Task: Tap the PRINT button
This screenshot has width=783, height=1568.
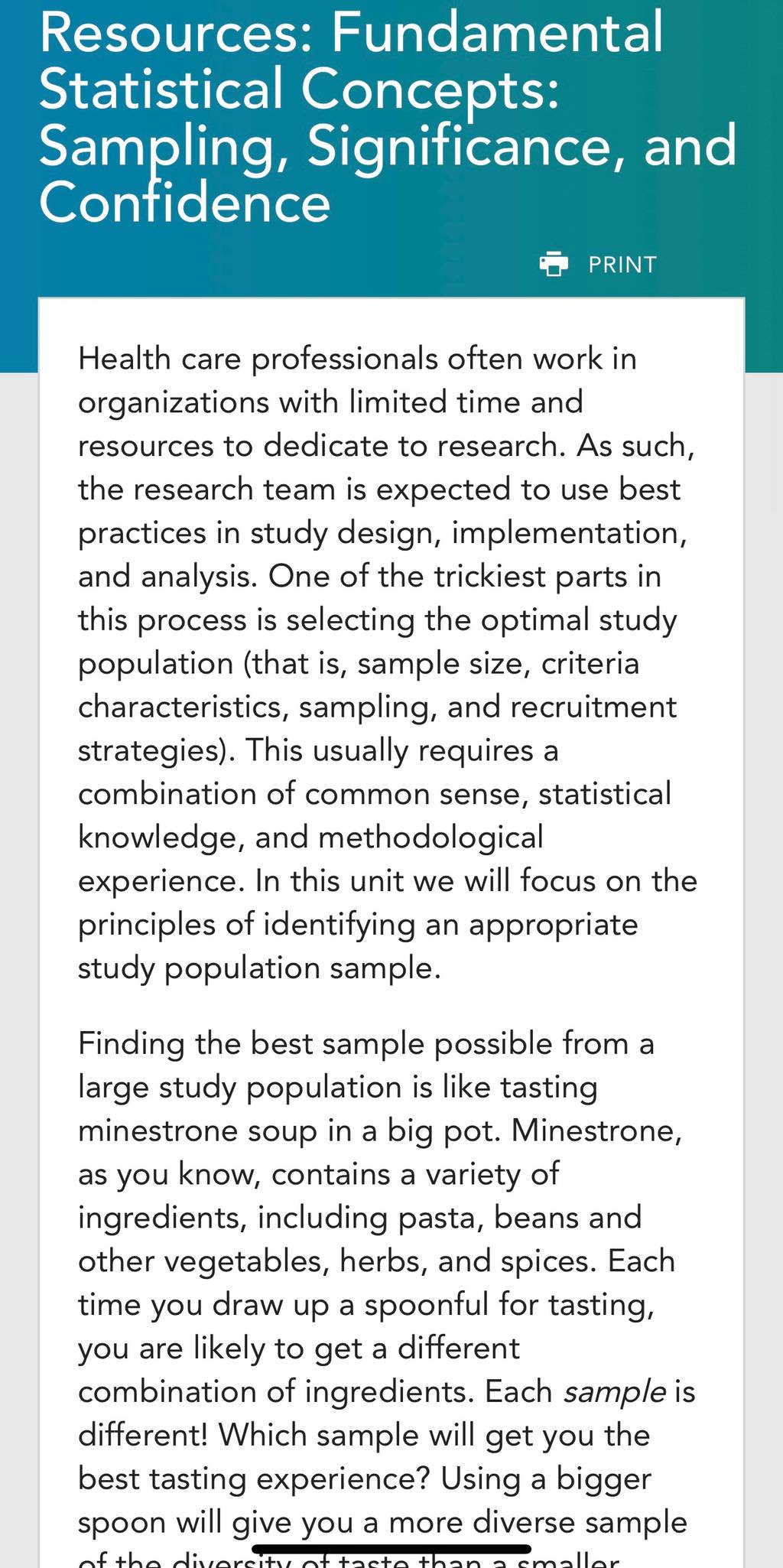Action: point(598,265)
